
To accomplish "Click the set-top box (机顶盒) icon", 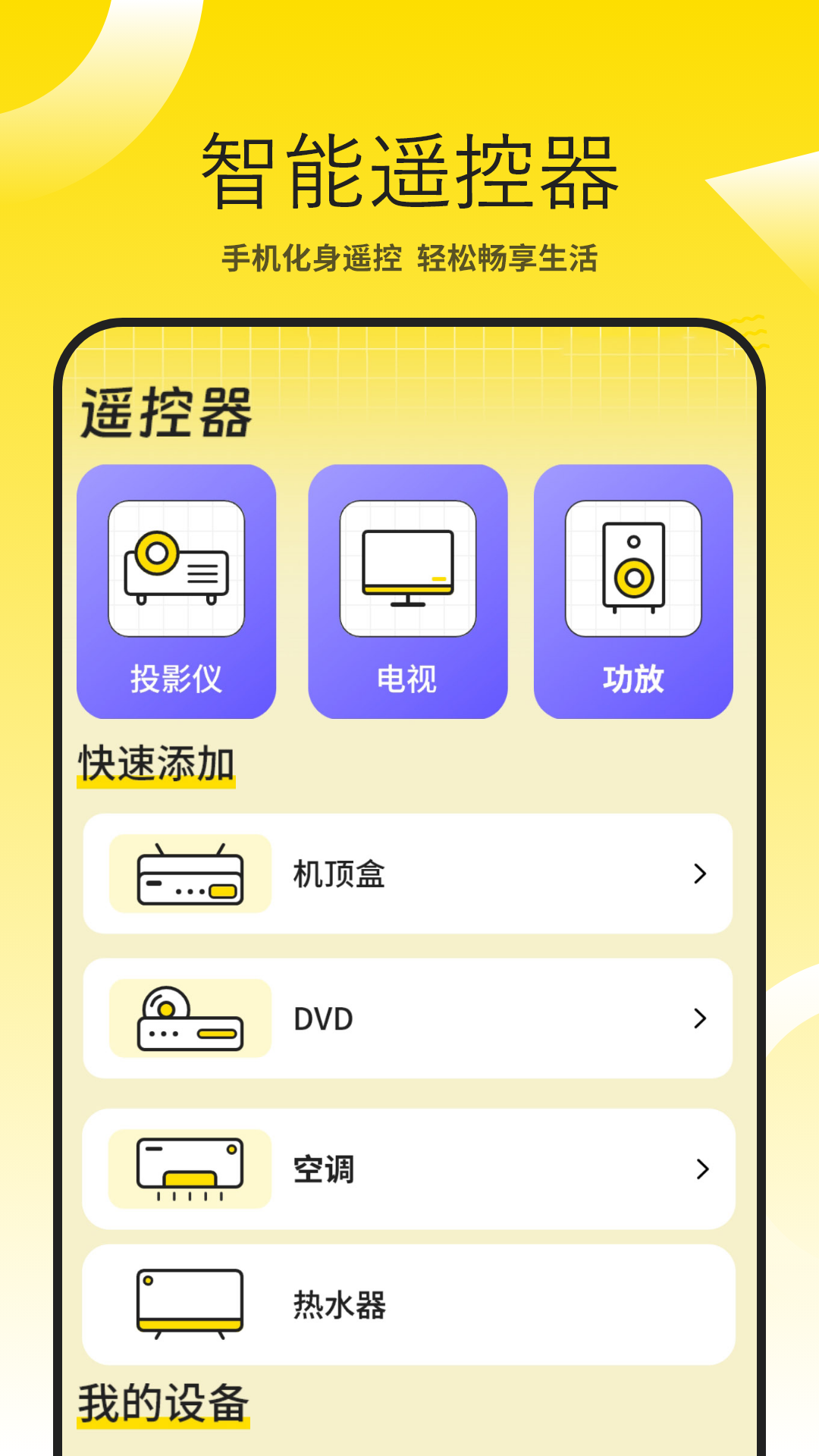I will (x=190, y=874).
